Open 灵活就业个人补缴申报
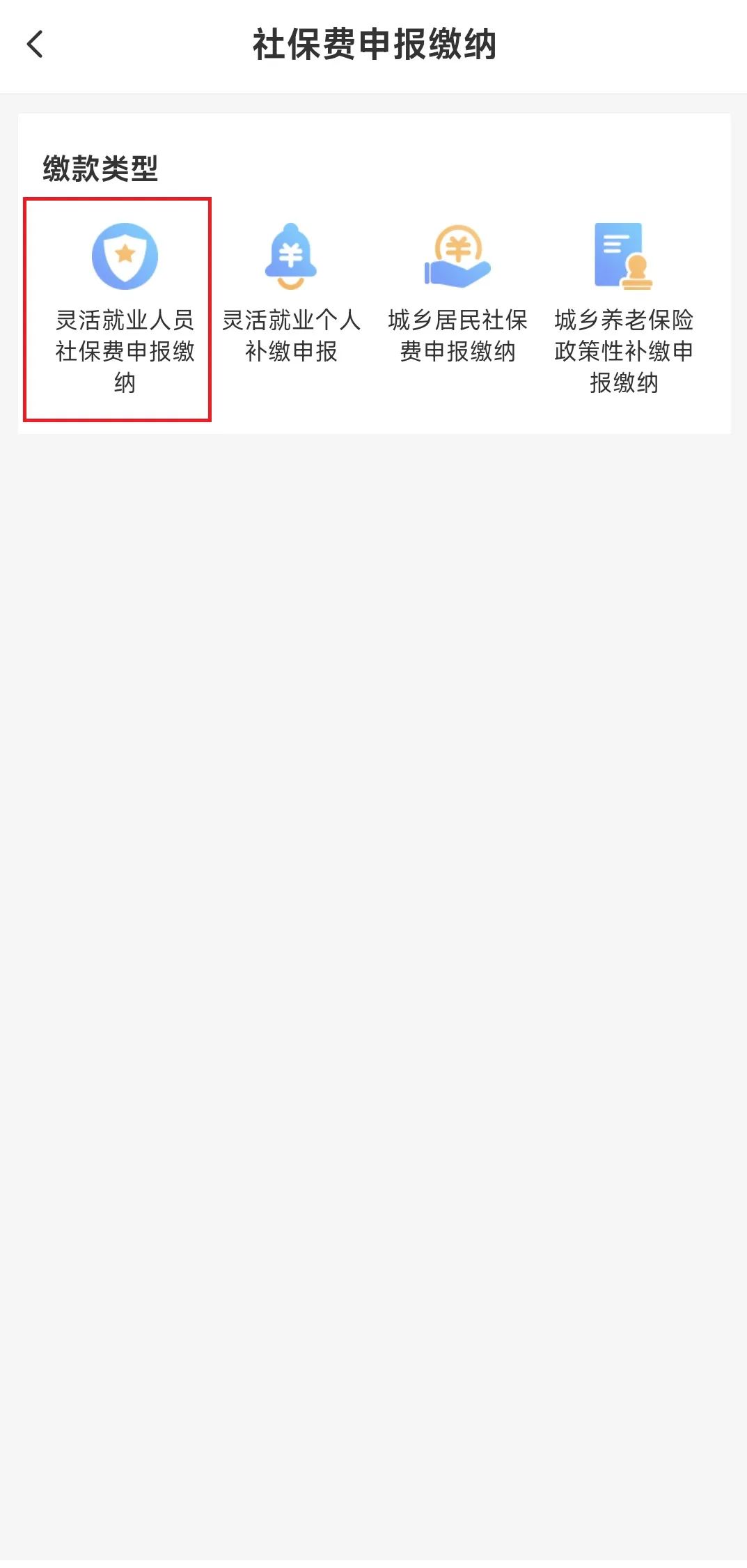 291,293
